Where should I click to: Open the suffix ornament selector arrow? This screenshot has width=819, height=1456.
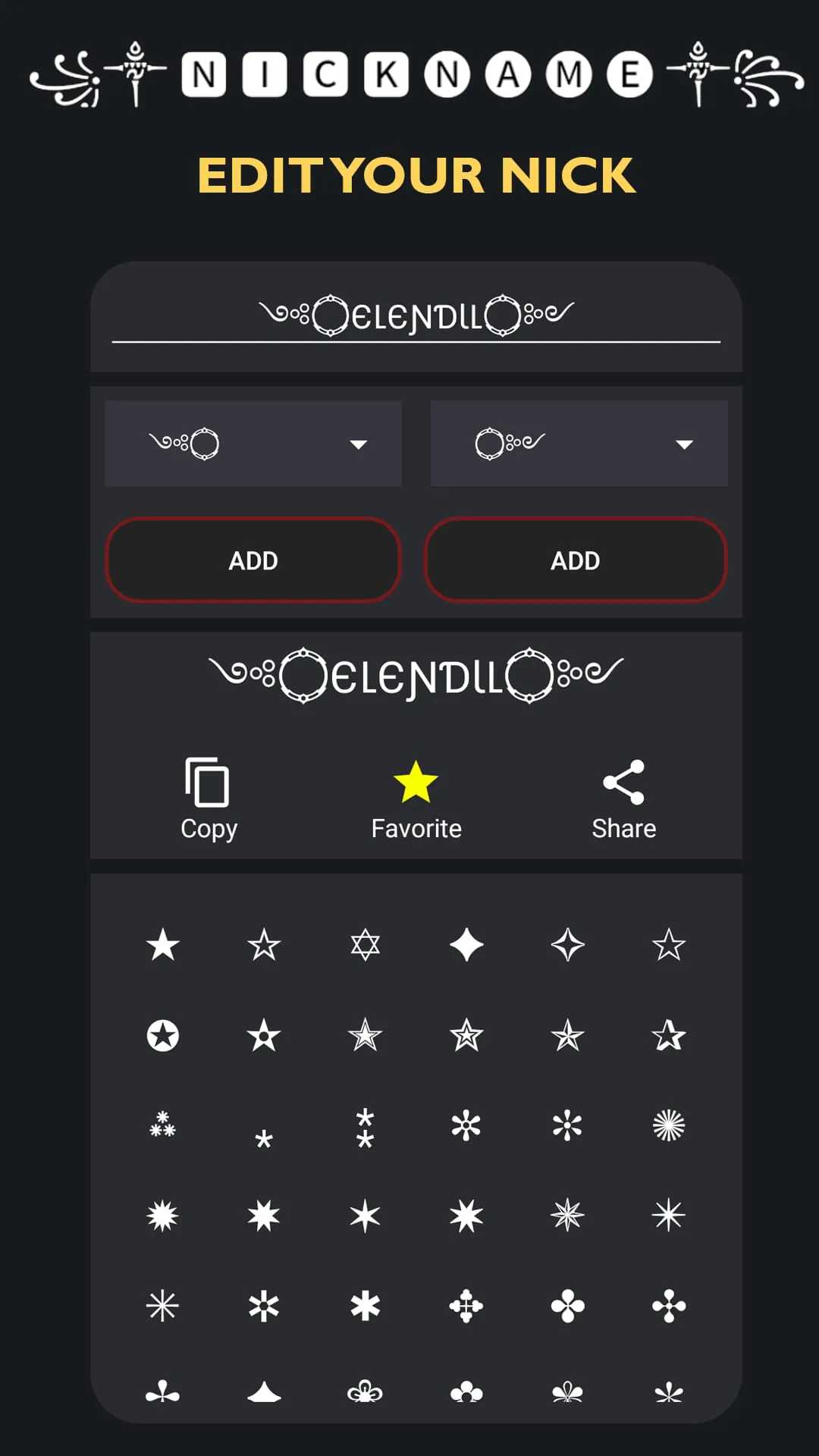tap(683, 443)
